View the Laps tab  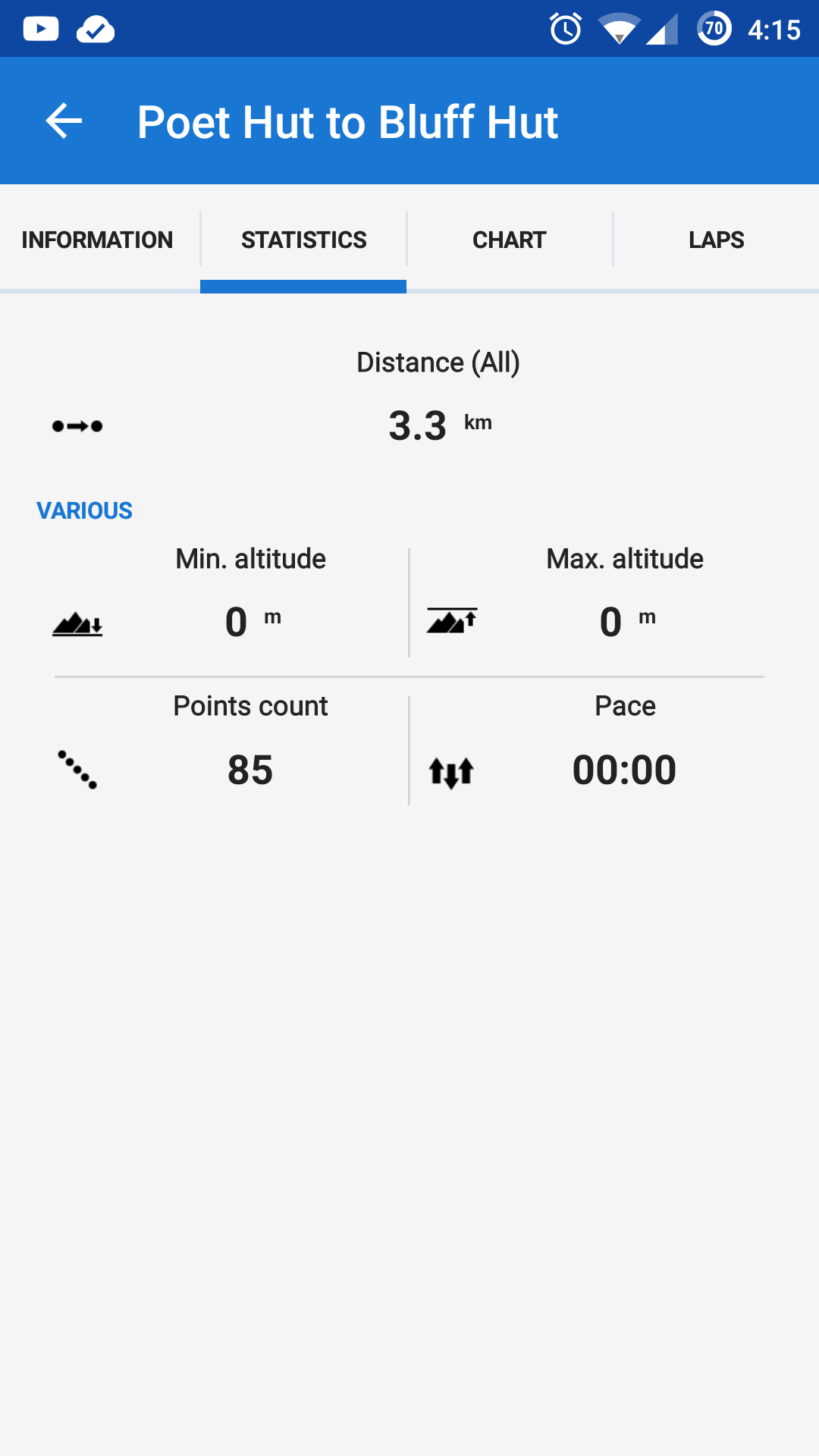pyautogui.click(x=716, y=240)
